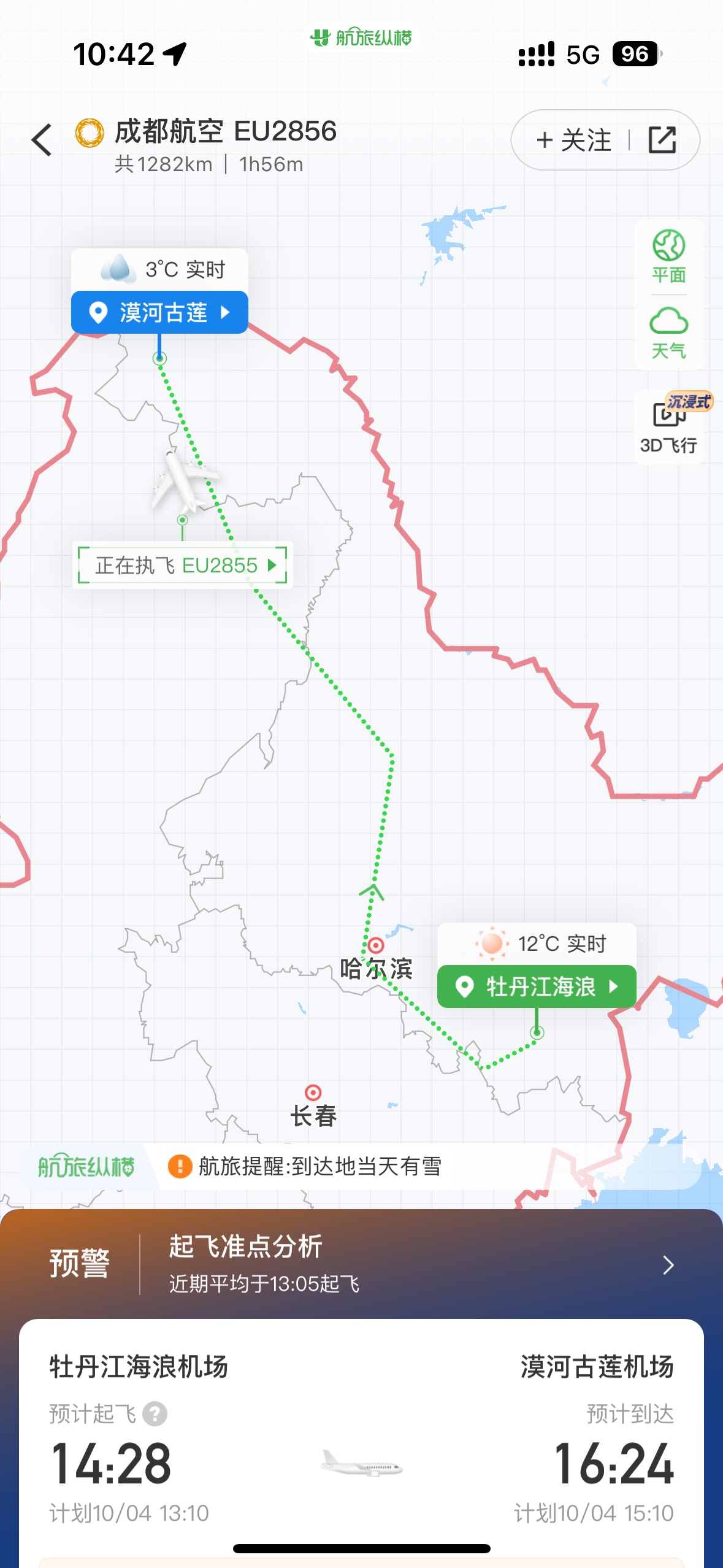
Task: Open the 航旅提醒 snow reminder
Action: 319,1166
